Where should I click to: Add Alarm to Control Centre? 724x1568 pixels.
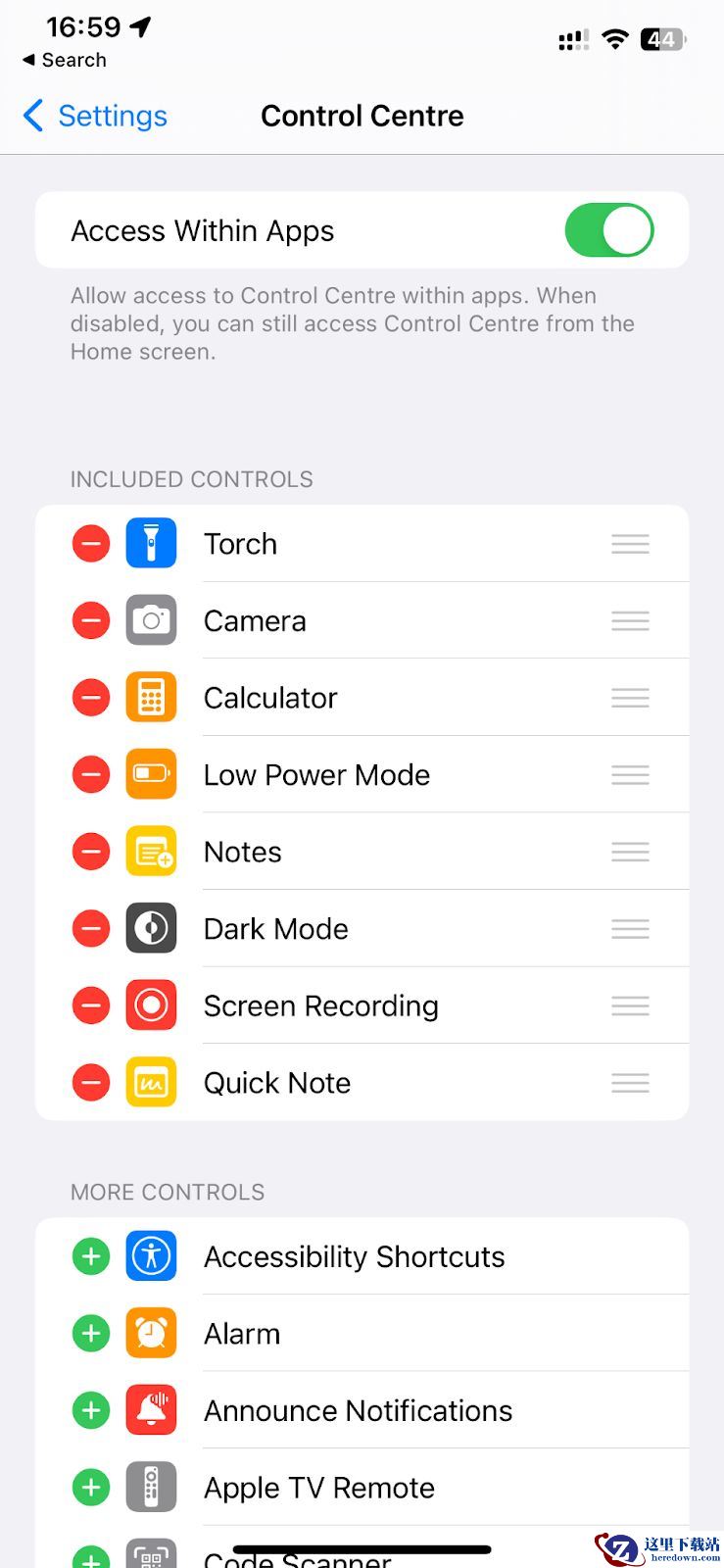(x=91, y=1334)
